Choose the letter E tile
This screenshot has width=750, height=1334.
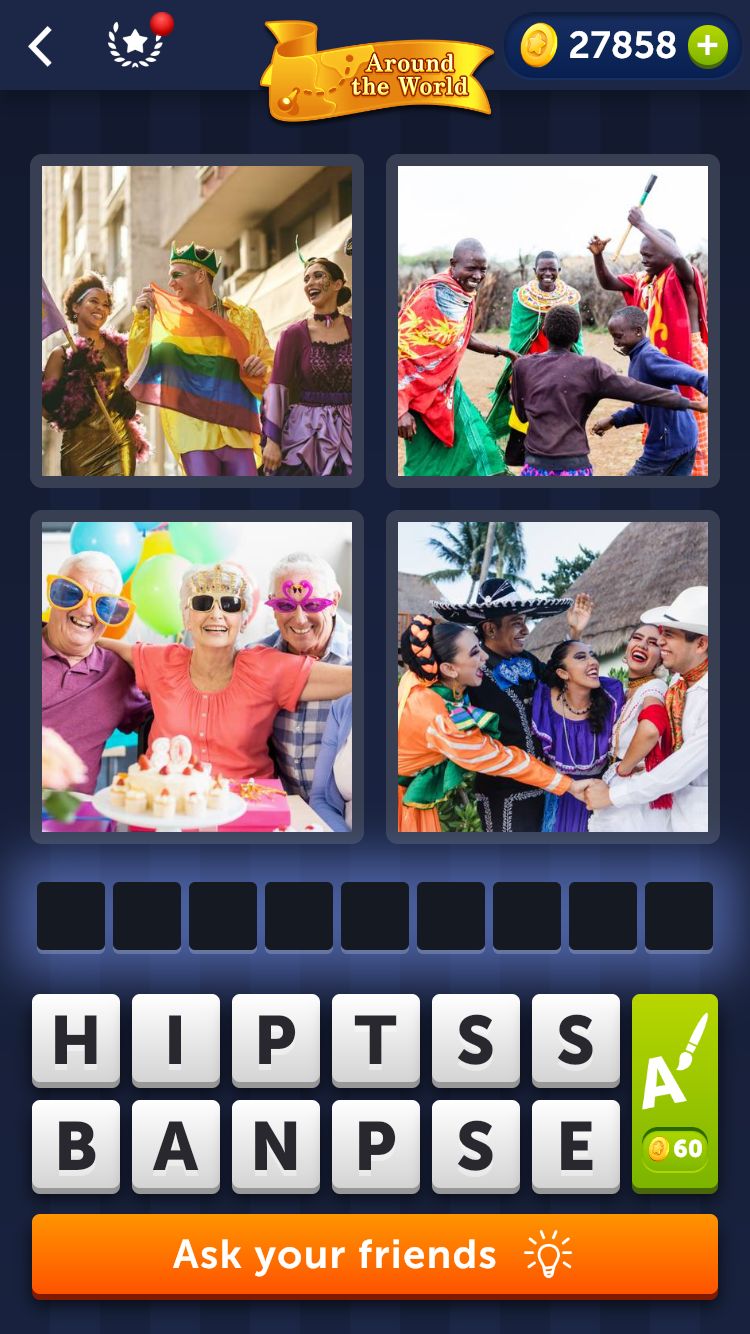pyautogui.click(x=576, y=1146)
